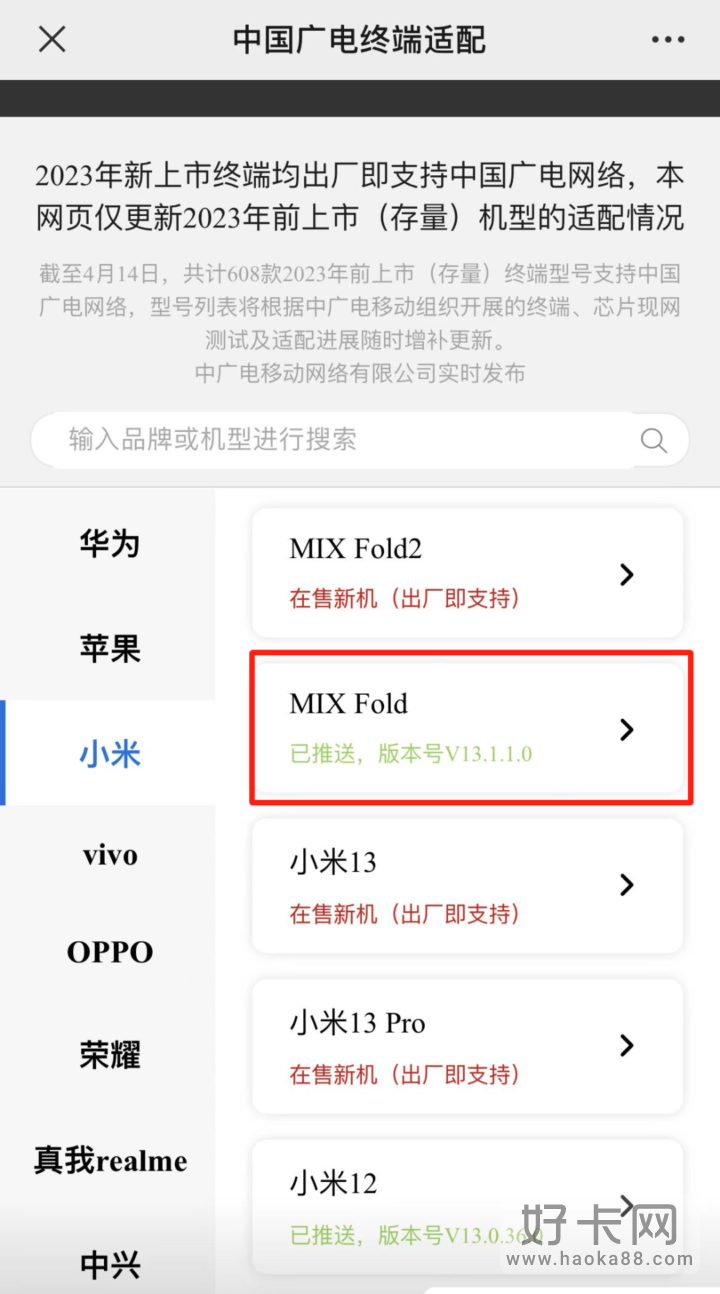Tap the magnifier search icon
Screen dimensions: 720x1294
click(654, 441)
